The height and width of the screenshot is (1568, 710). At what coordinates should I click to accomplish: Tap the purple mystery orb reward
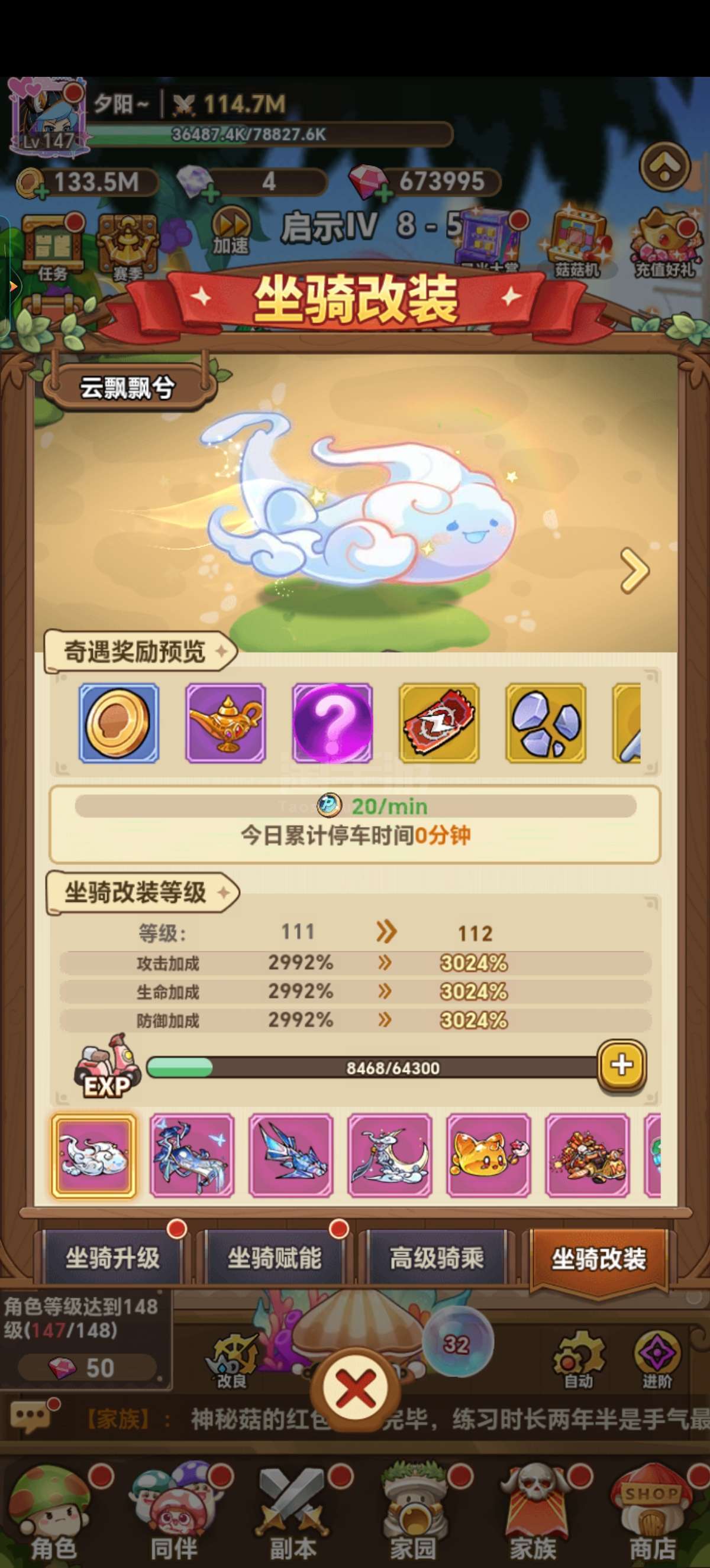click(333, 723)
